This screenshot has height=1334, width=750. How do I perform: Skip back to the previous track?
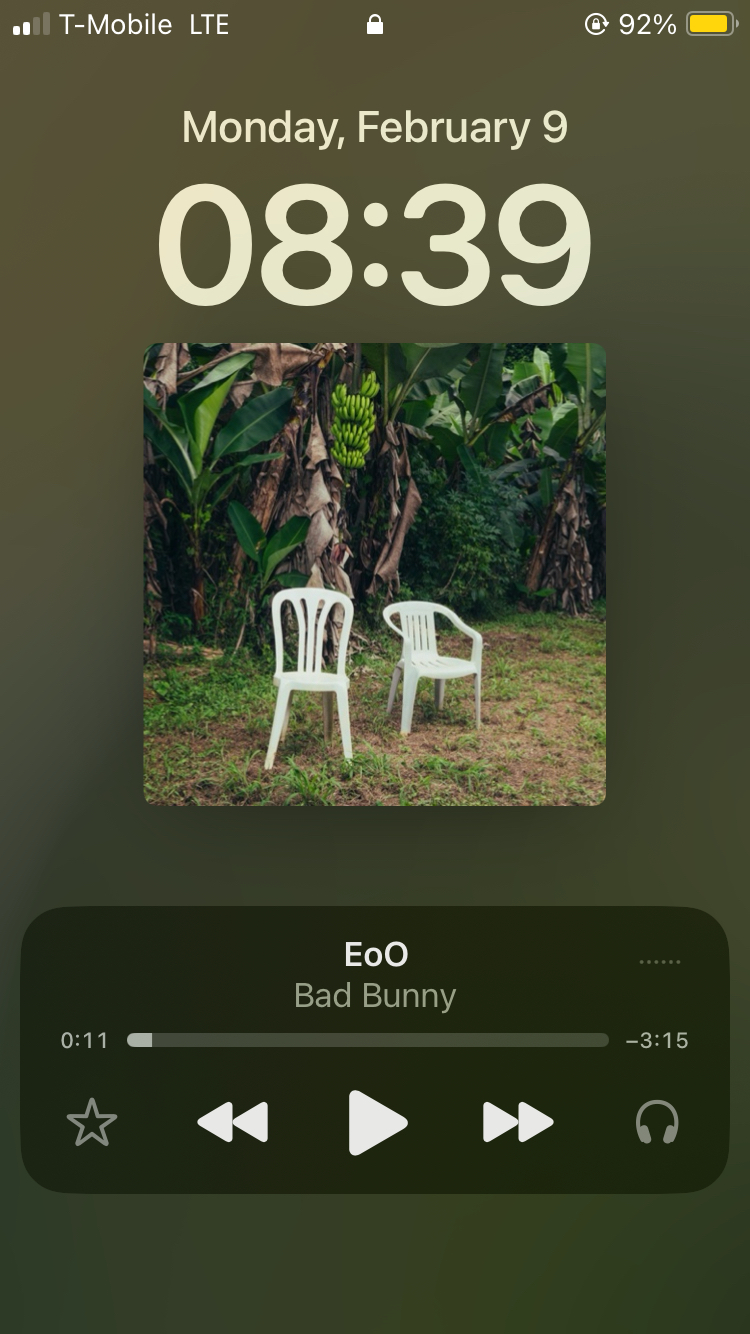[x=233, y=1123]
